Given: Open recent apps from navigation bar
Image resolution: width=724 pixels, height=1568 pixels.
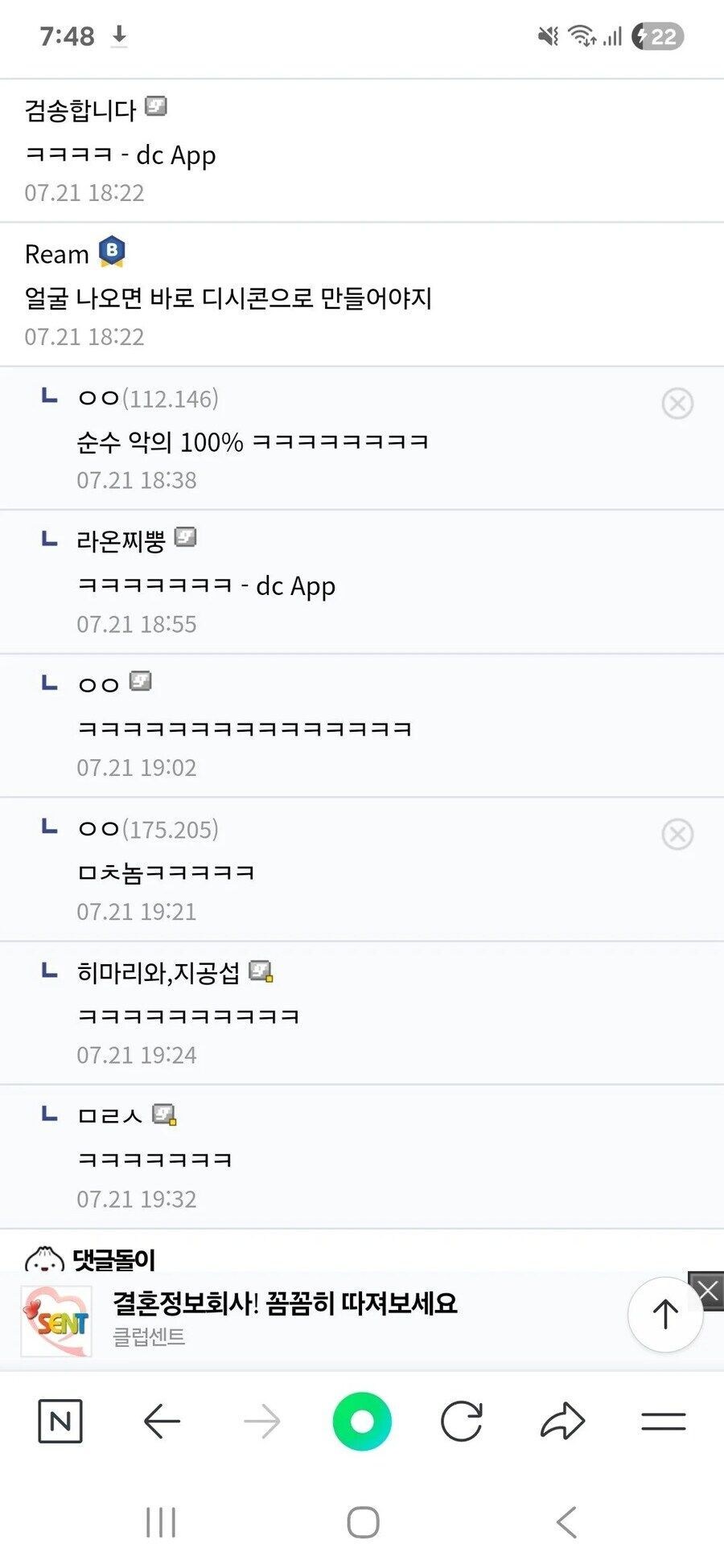Looking at the screenshot, I should (161, 1522).
